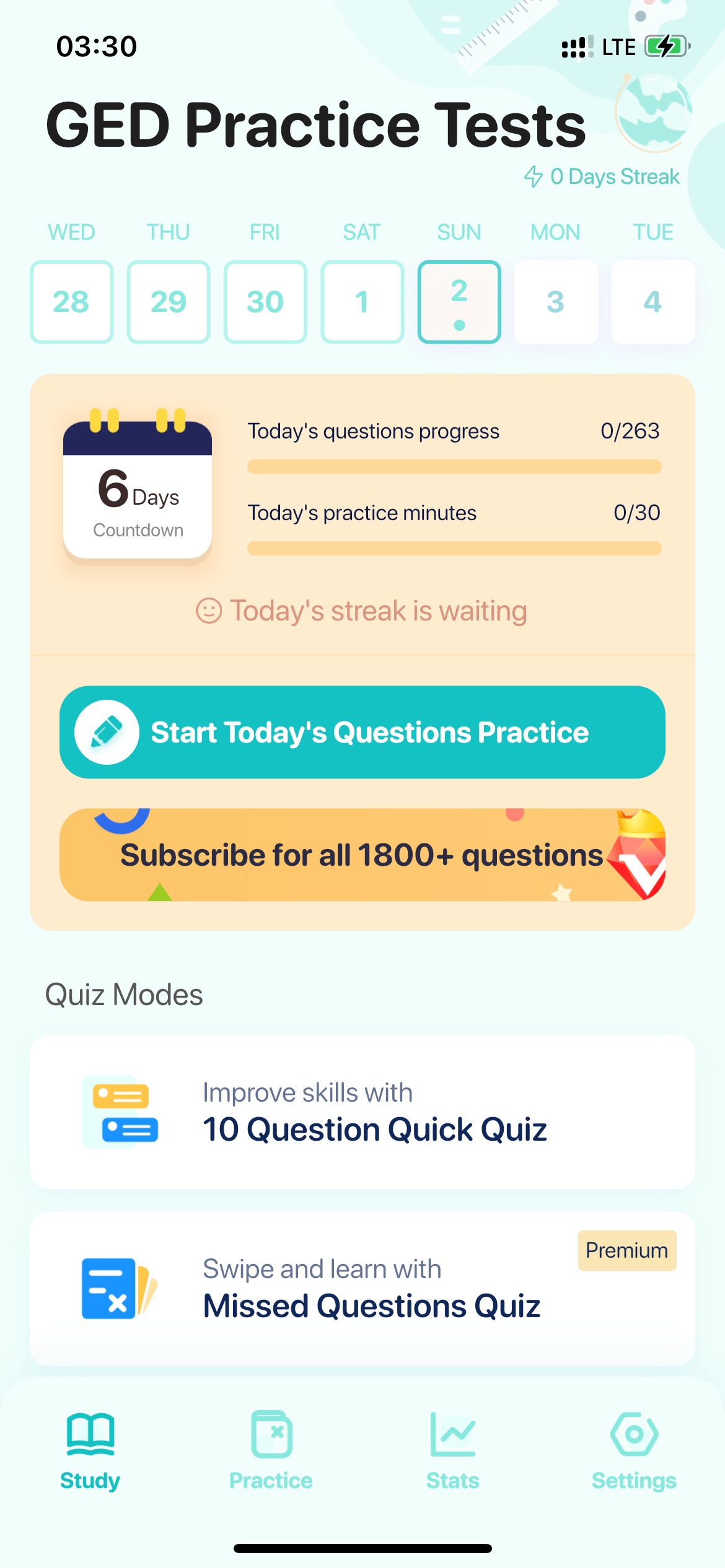Select Sunday the 2nd in the calendar

[x=459, y=302]
